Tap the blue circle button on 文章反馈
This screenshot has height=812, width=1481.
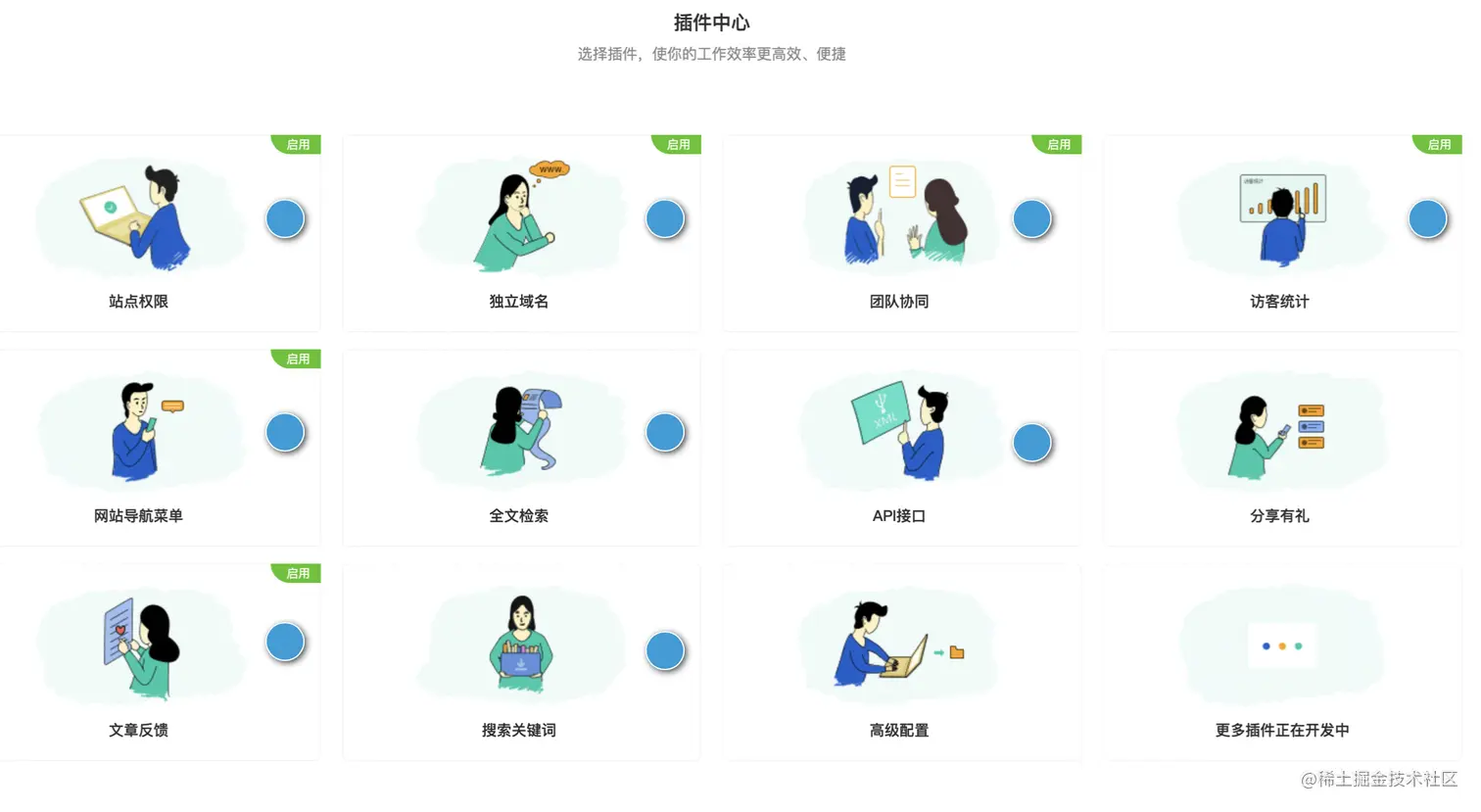[x=285, y=643]
